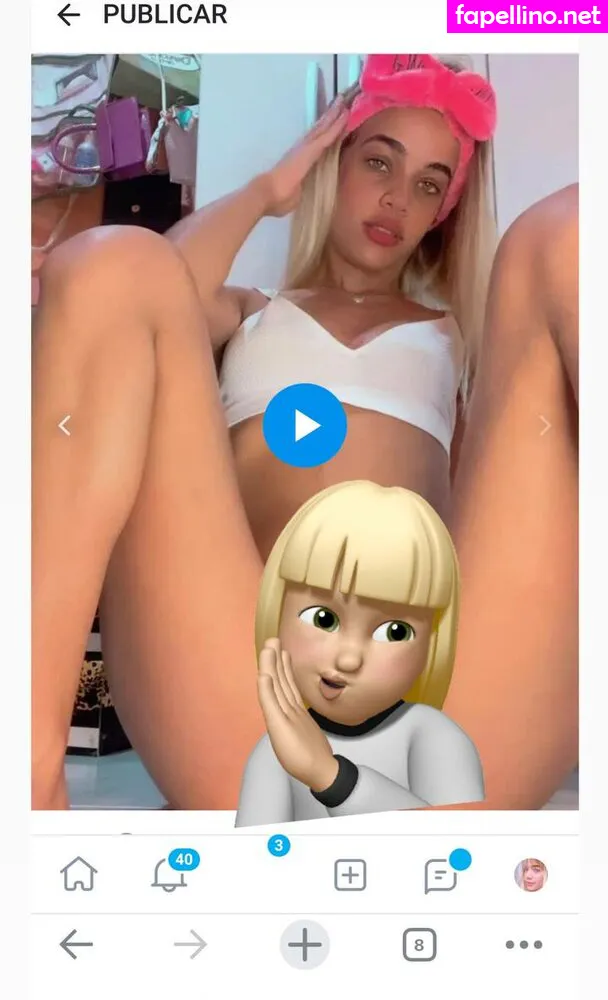
Task: Open the home feed tab
Action: [78, 875]
